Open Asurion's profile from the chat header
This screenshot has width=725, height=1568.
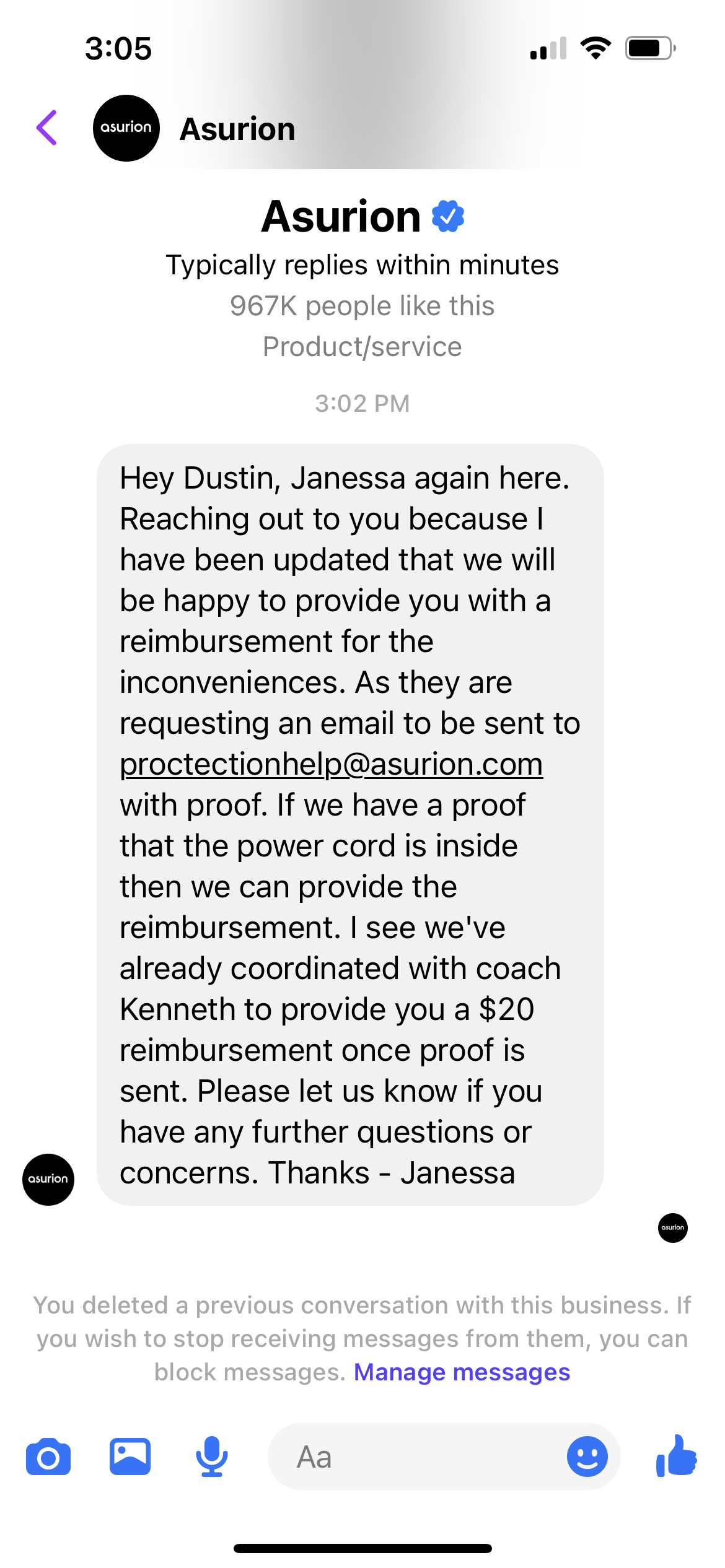237,129
